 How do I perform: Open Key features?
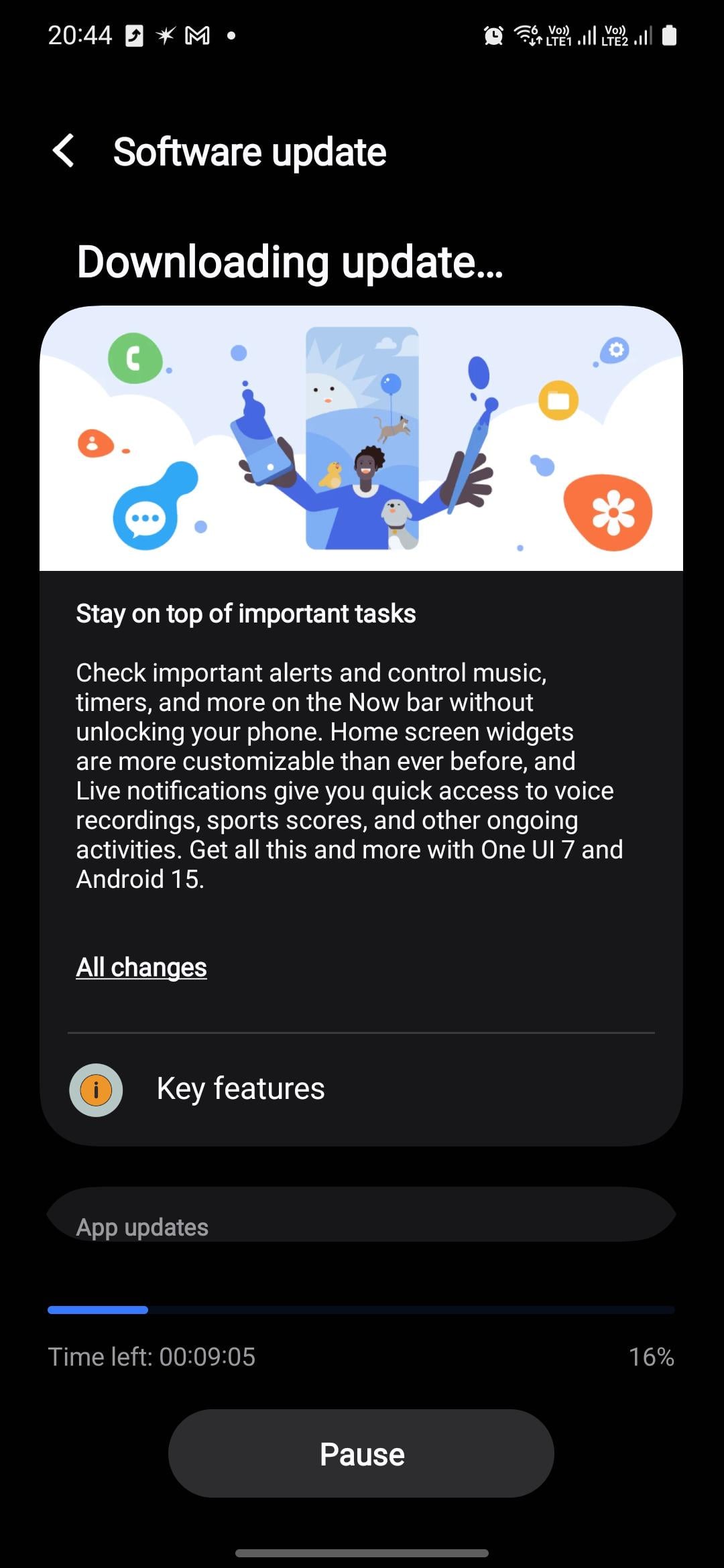[240, 1089]
